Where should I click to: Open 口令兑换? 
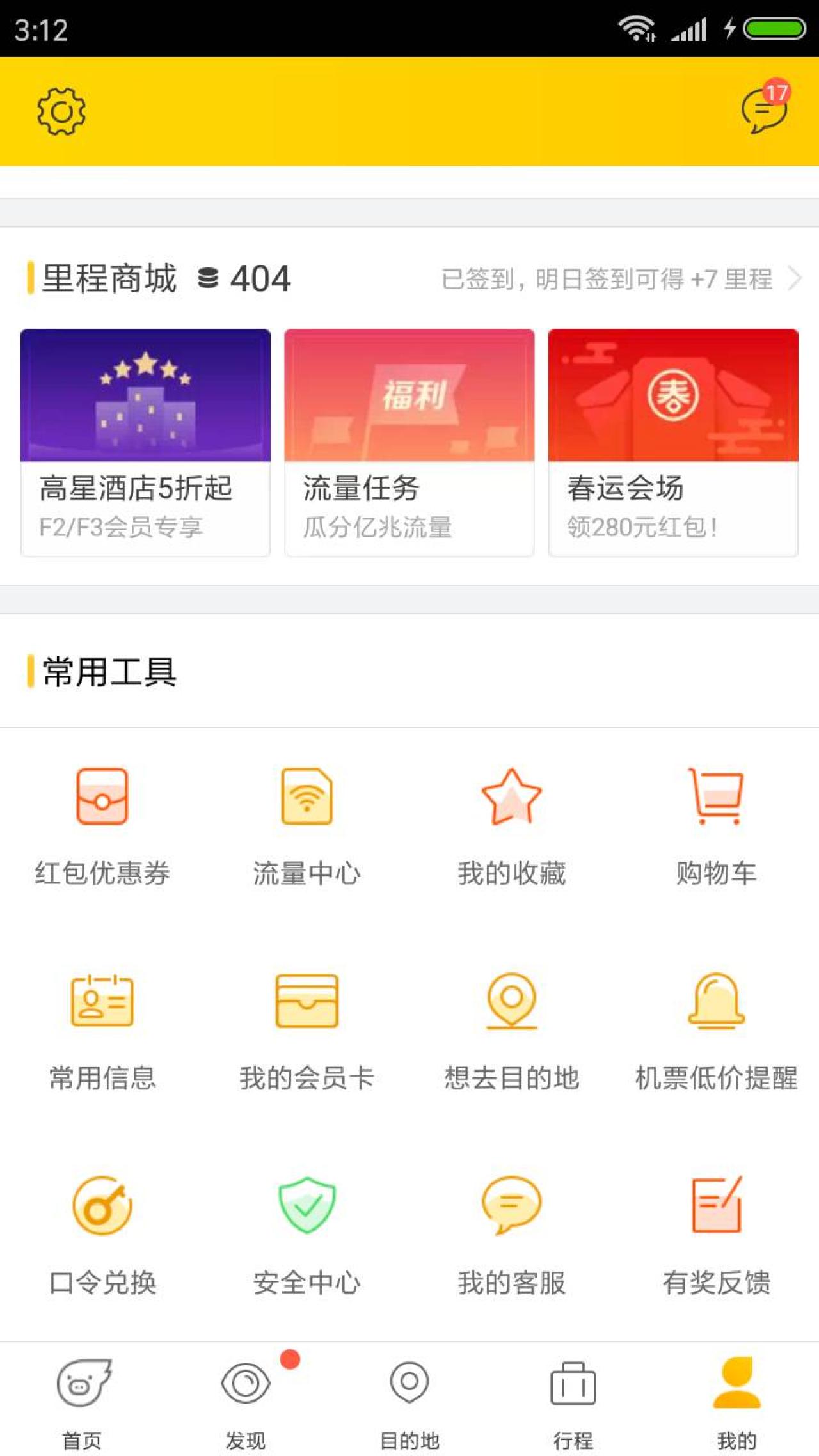click(102, 1235)
